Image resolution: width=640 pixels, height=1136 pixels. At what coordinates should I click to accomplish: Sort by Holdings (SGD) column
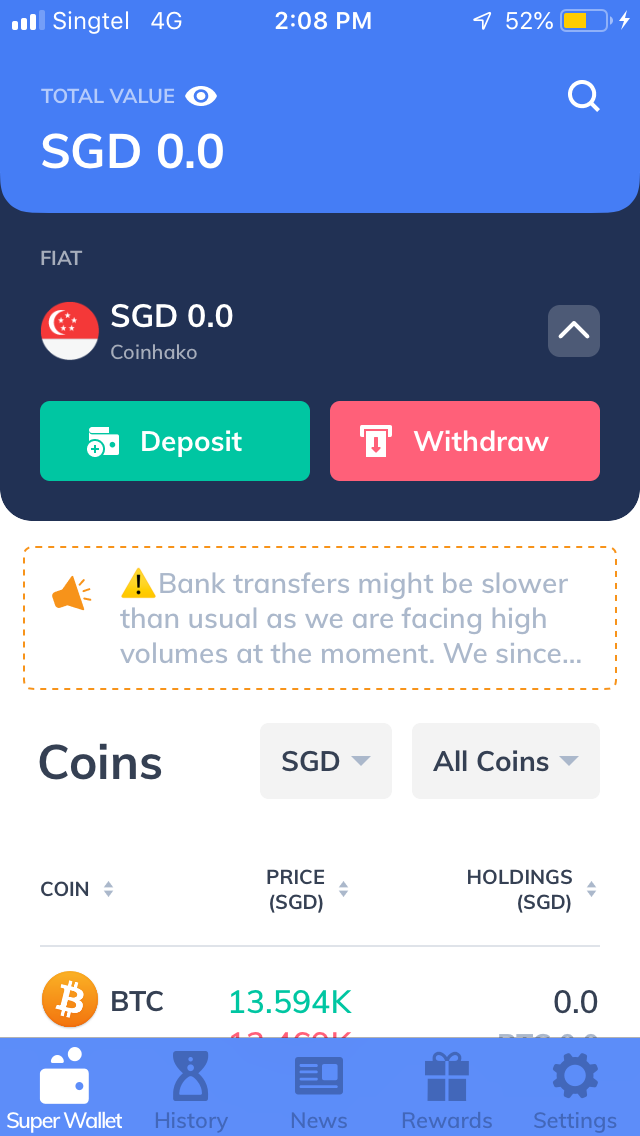pyautogui.click(x=531, y=889)
